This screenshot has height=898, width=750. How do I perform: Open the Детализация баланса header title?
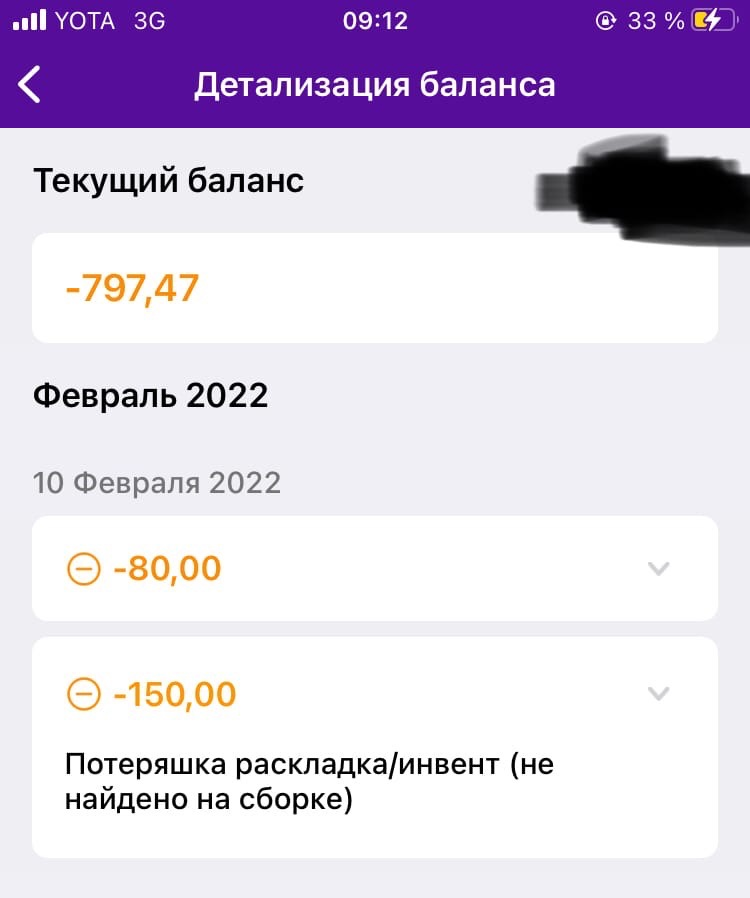pos(375,85)
